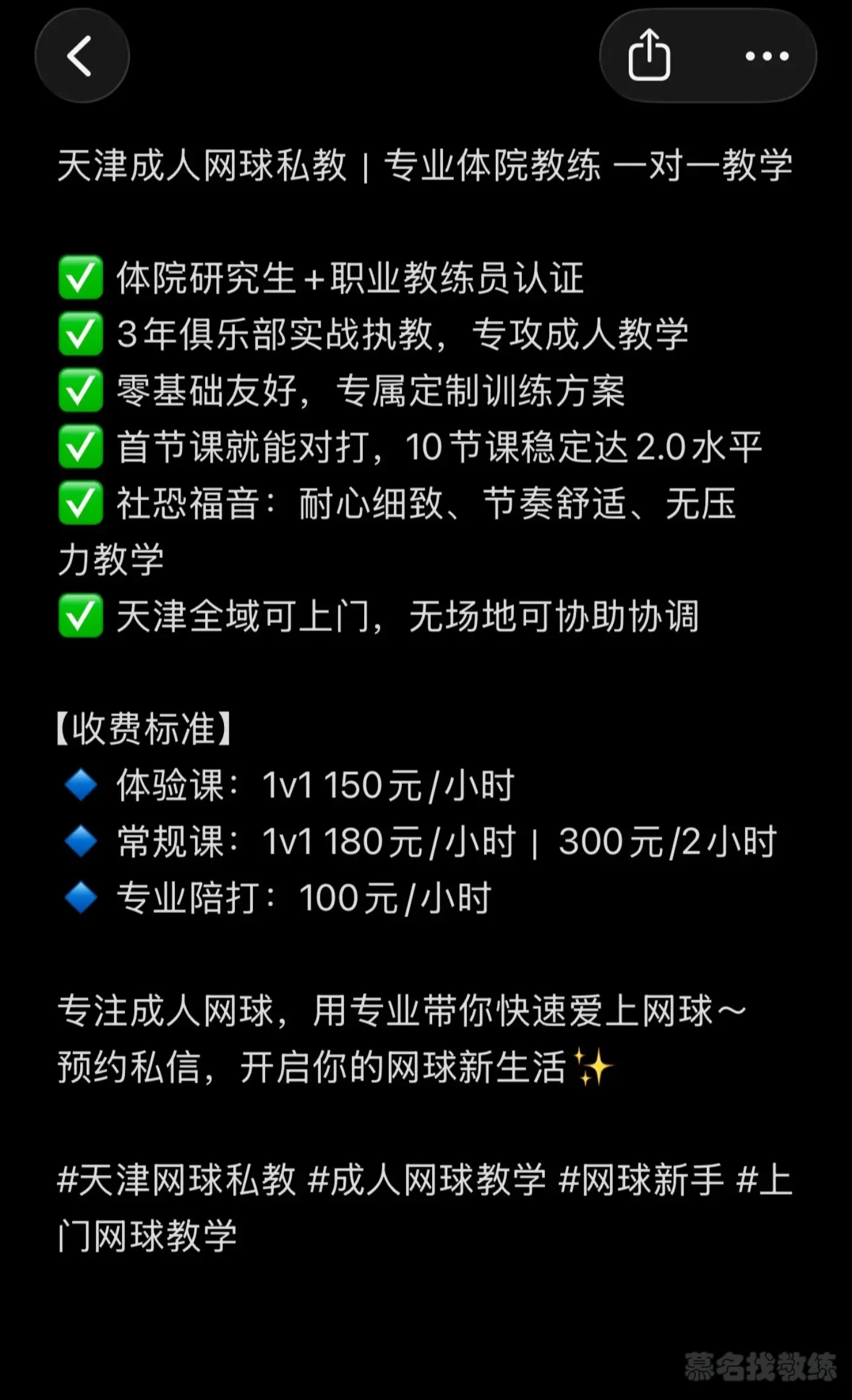Share this tennis coaching note

point(649,55)
